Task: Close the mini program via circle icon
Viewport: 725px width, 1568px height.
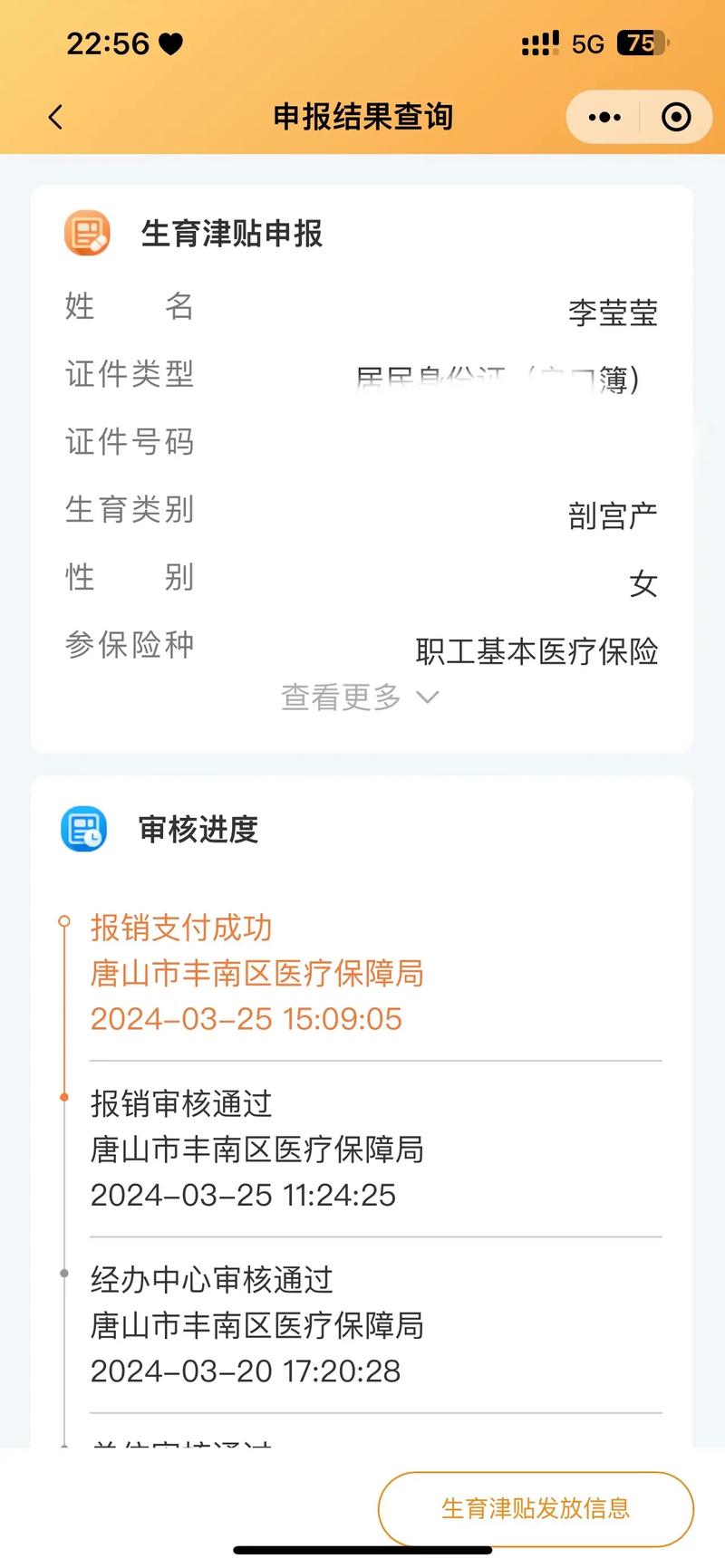Action: pyautogui.click(x=676, y=117)
